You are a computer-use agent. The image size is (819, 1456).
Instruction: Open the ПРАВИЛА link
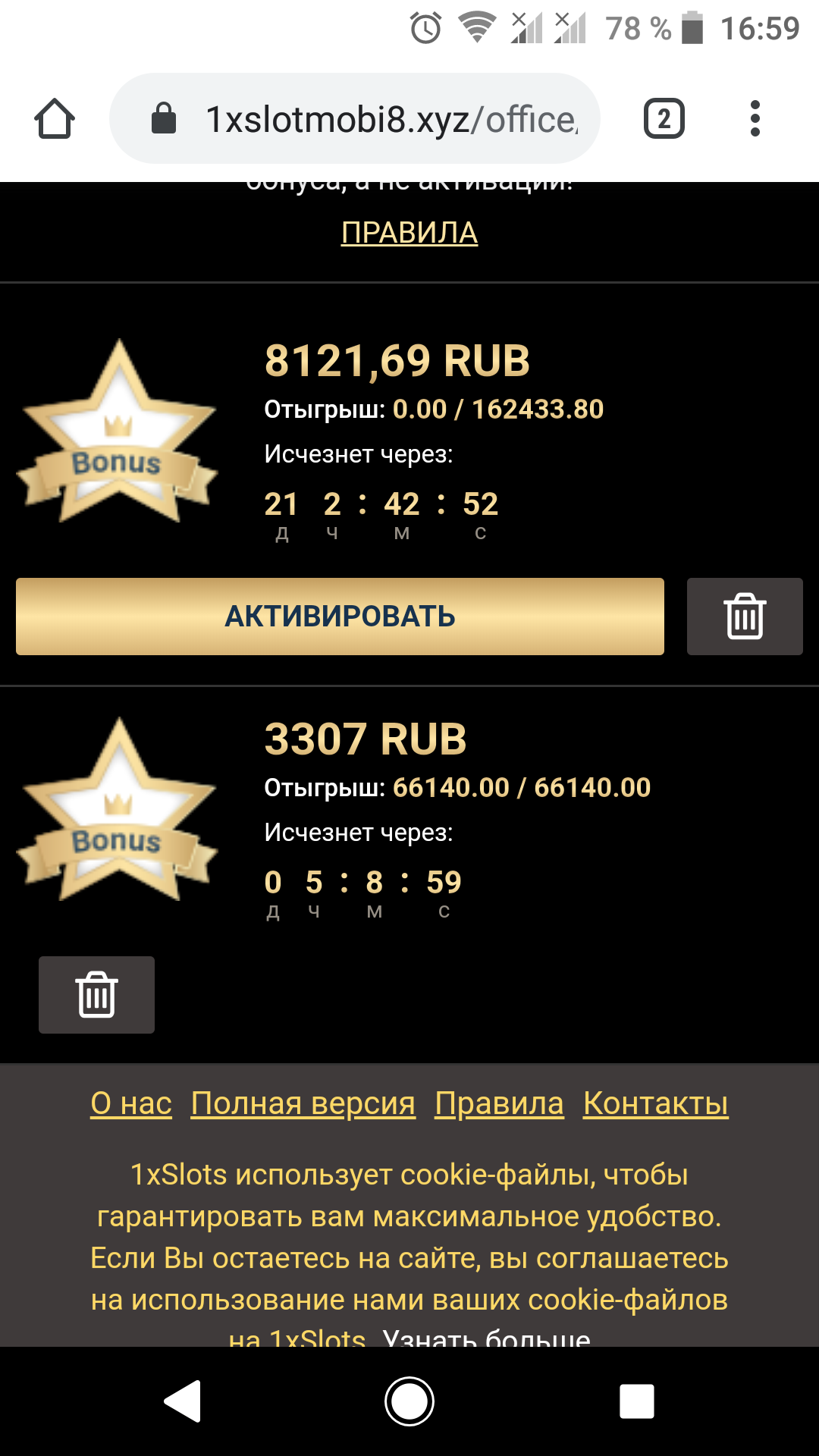409,233
